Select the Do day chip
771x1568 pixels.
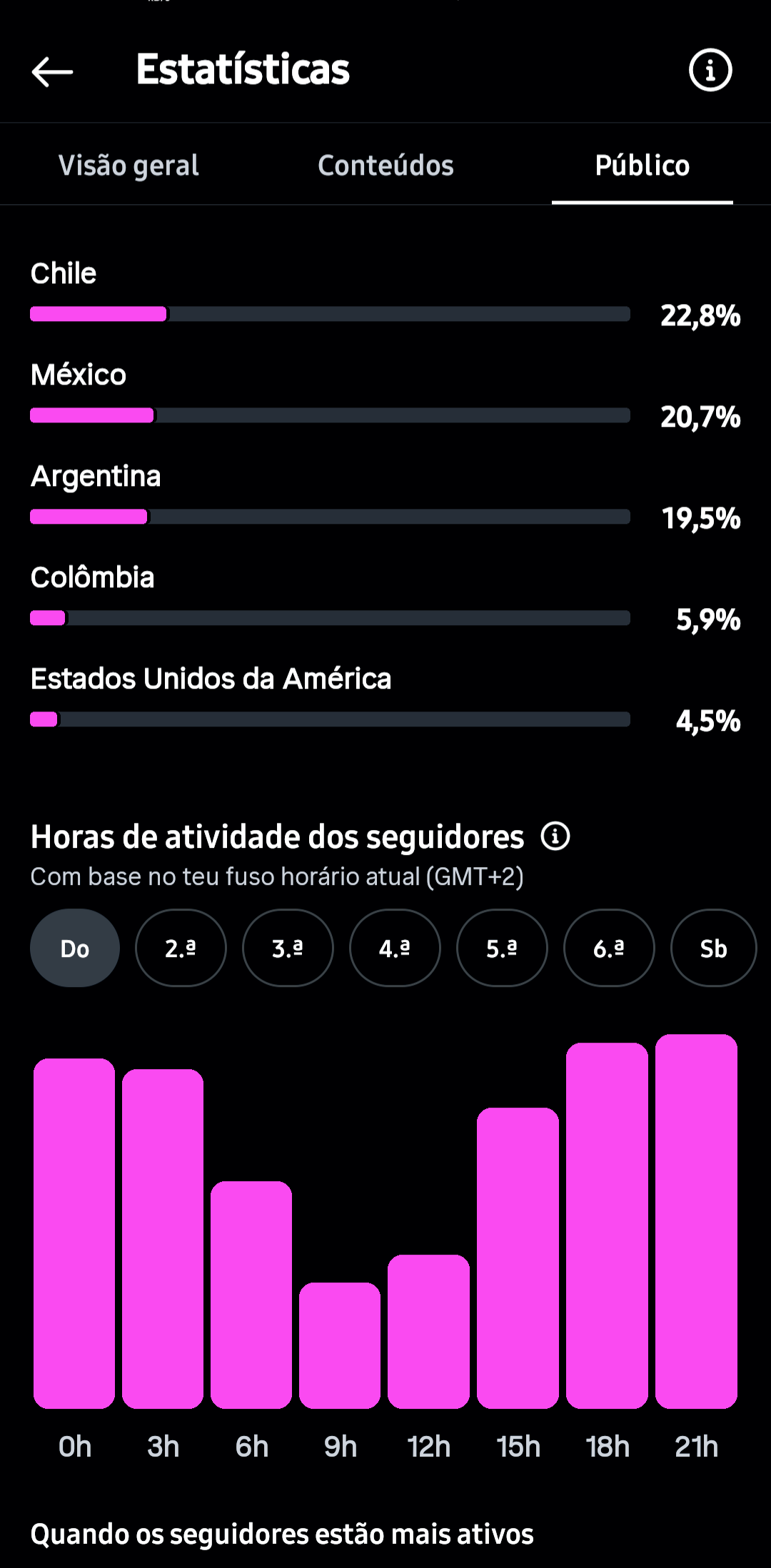(x=75, y=948)
